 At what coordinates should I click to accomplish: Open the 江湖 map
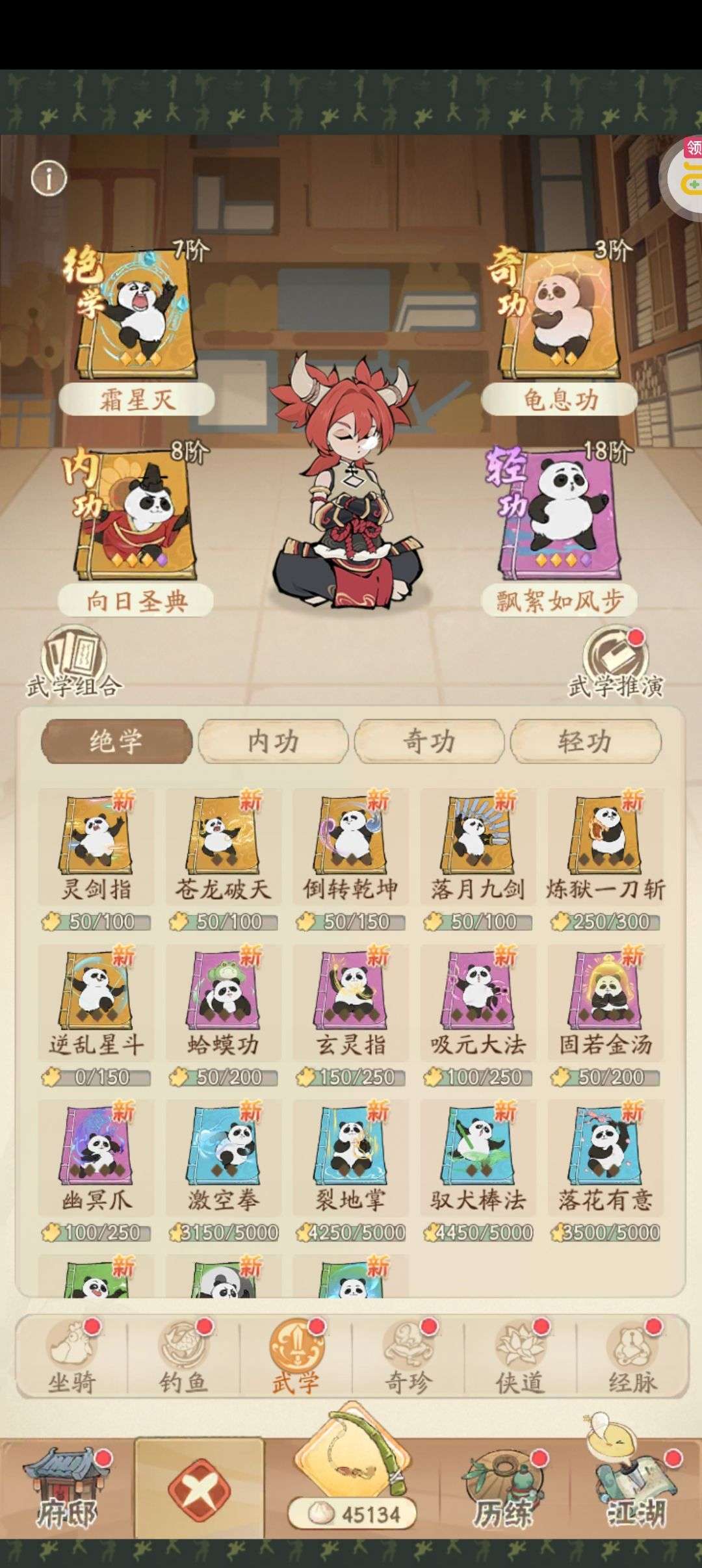click(636, 1489)
